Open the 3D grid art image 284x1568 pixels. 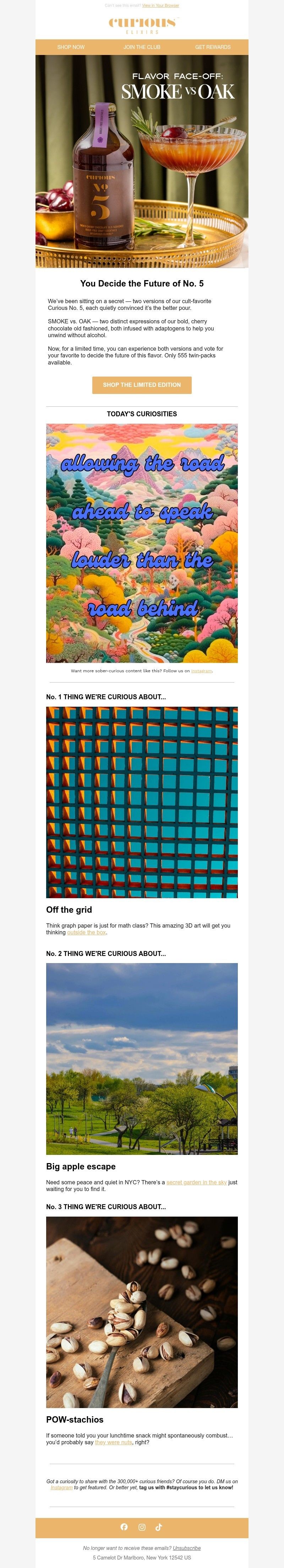click(x=141, y=802)
